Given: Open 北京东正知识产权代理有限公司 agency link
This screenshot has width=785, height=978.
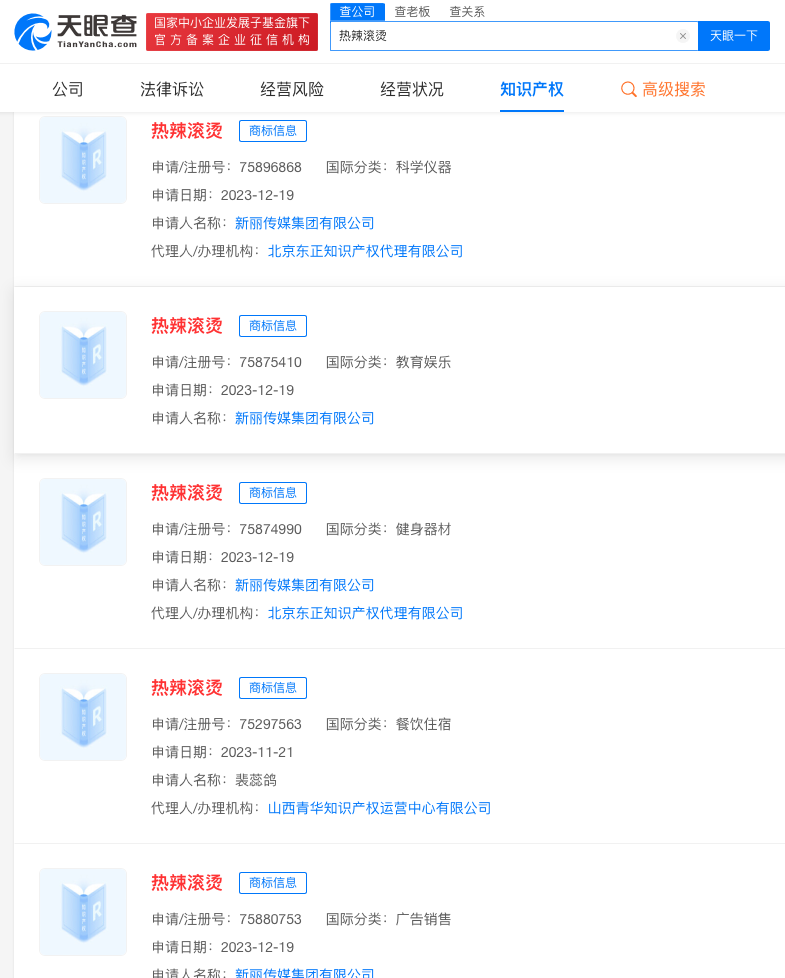Looking at the screenshot, I should 365,251.
